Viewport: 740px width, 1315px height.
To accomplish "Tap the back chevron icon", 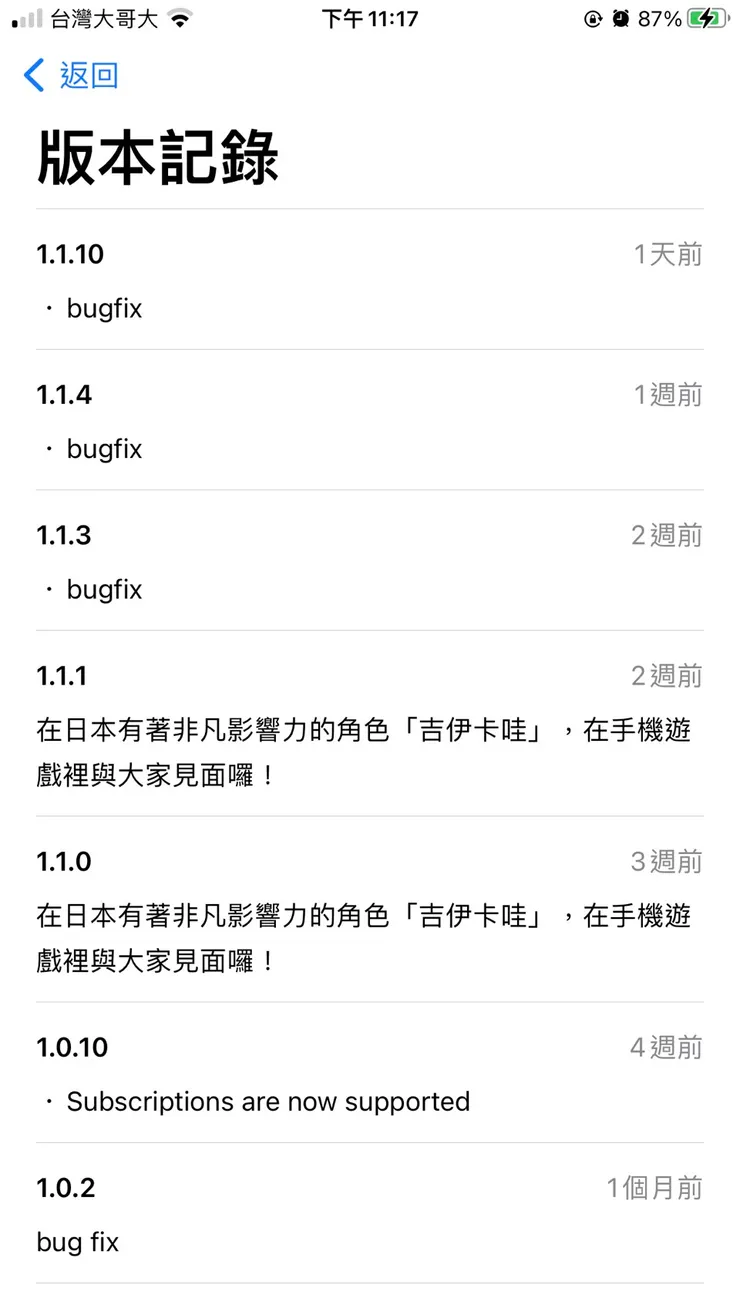I will pyautogui.click(x=33, y=75).
